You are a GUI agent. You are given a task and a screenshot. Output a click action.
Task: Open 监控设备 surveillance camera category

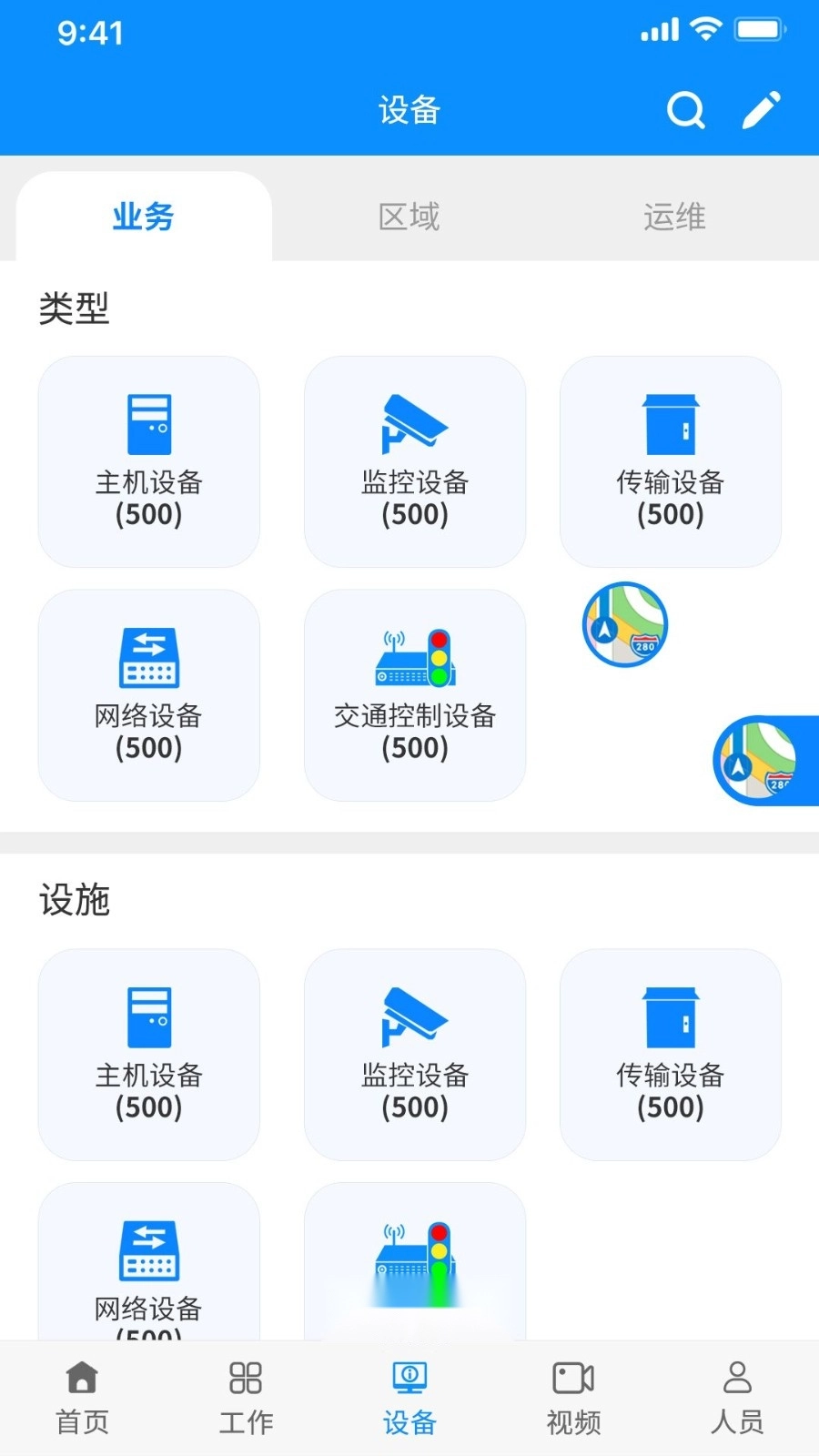(414, 462)
